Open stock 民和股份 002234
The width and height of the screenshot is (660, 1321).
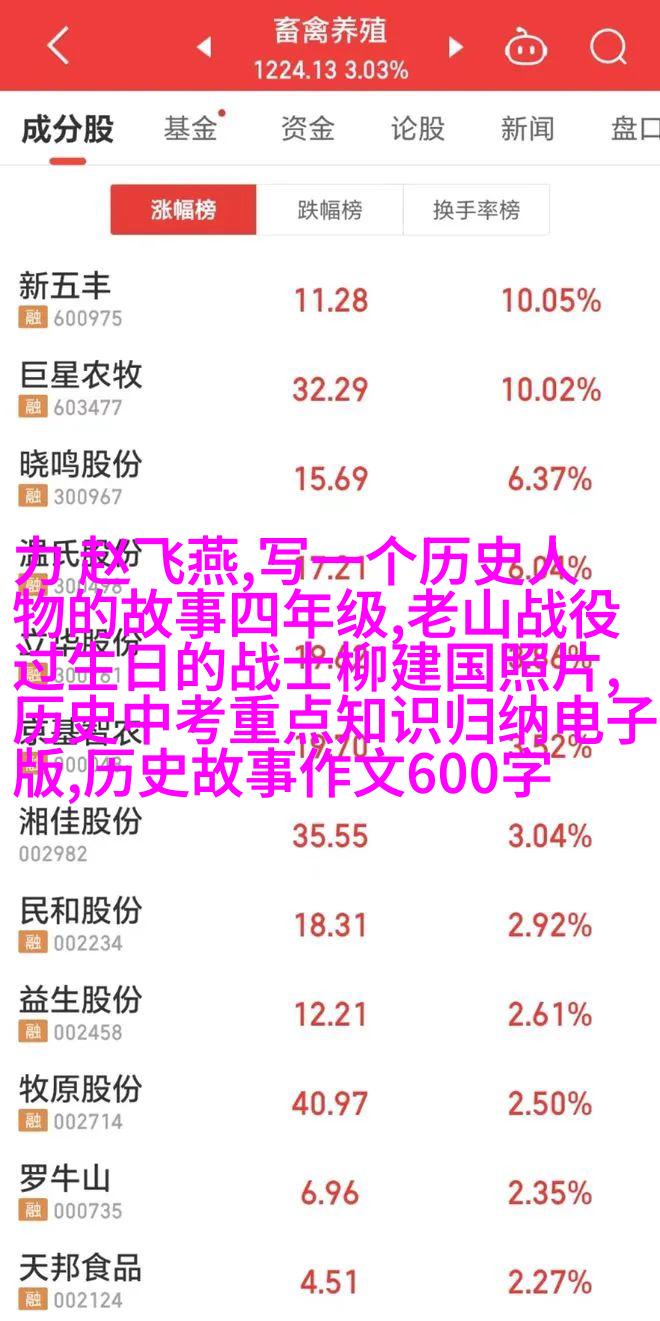pos(330,924)
